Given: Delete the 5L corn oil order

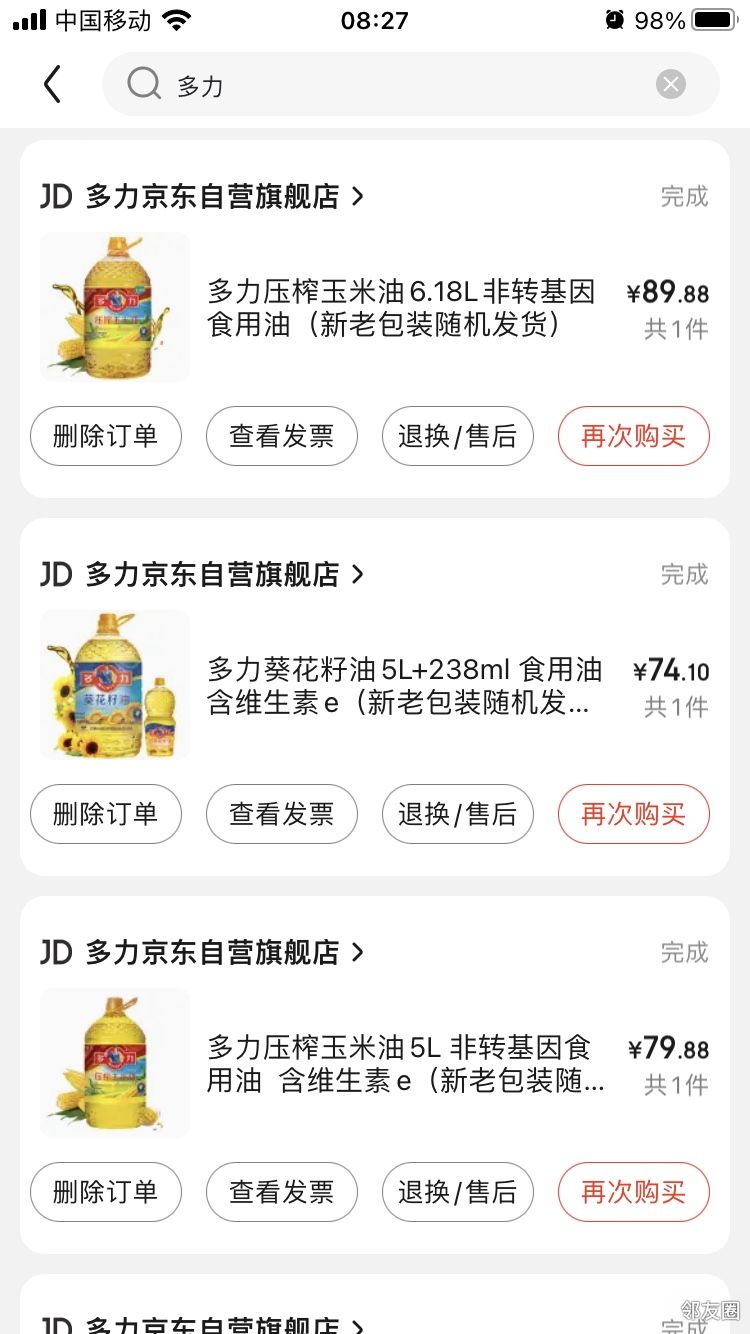Looking at the screenshot, I should [x=106, y=1192].
